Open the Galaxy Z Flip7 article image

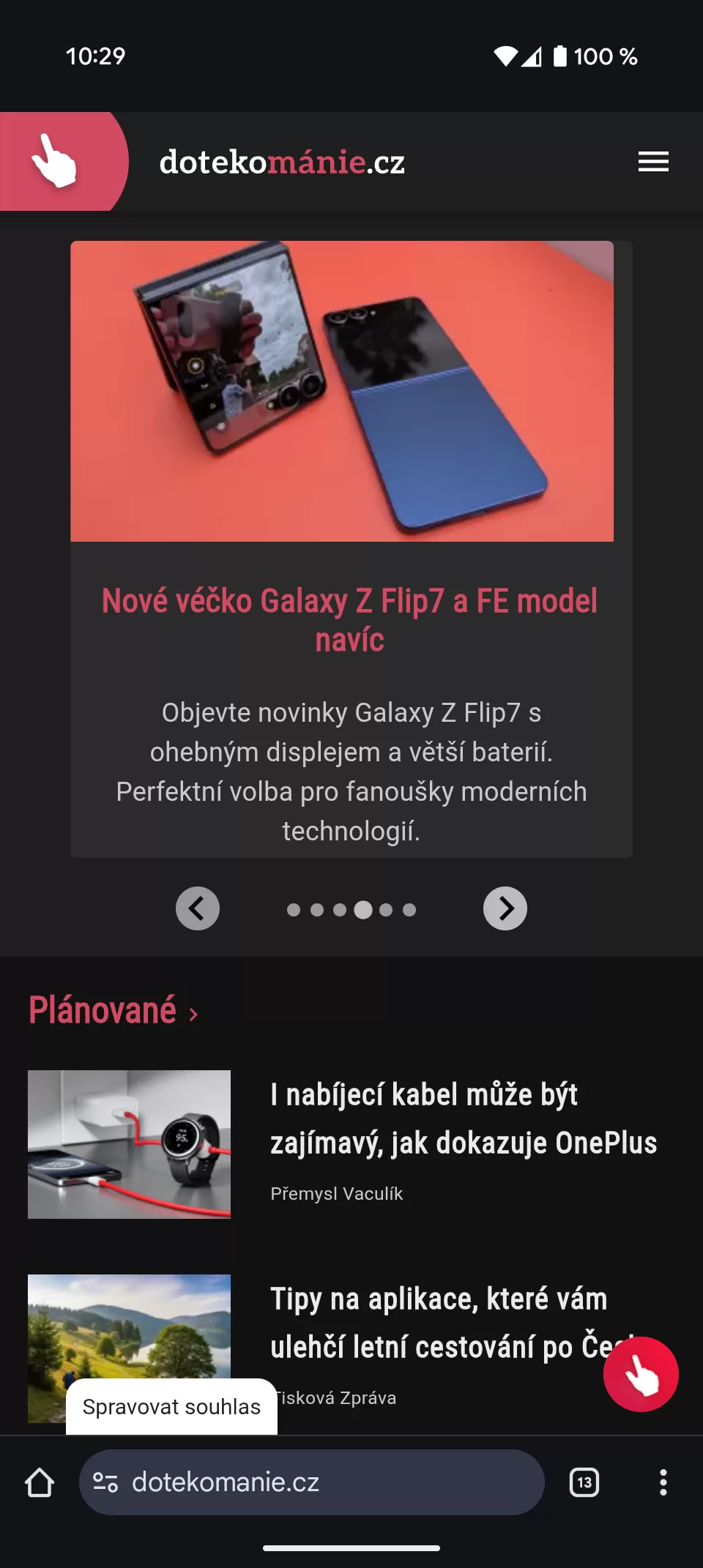tap(342, 391)
